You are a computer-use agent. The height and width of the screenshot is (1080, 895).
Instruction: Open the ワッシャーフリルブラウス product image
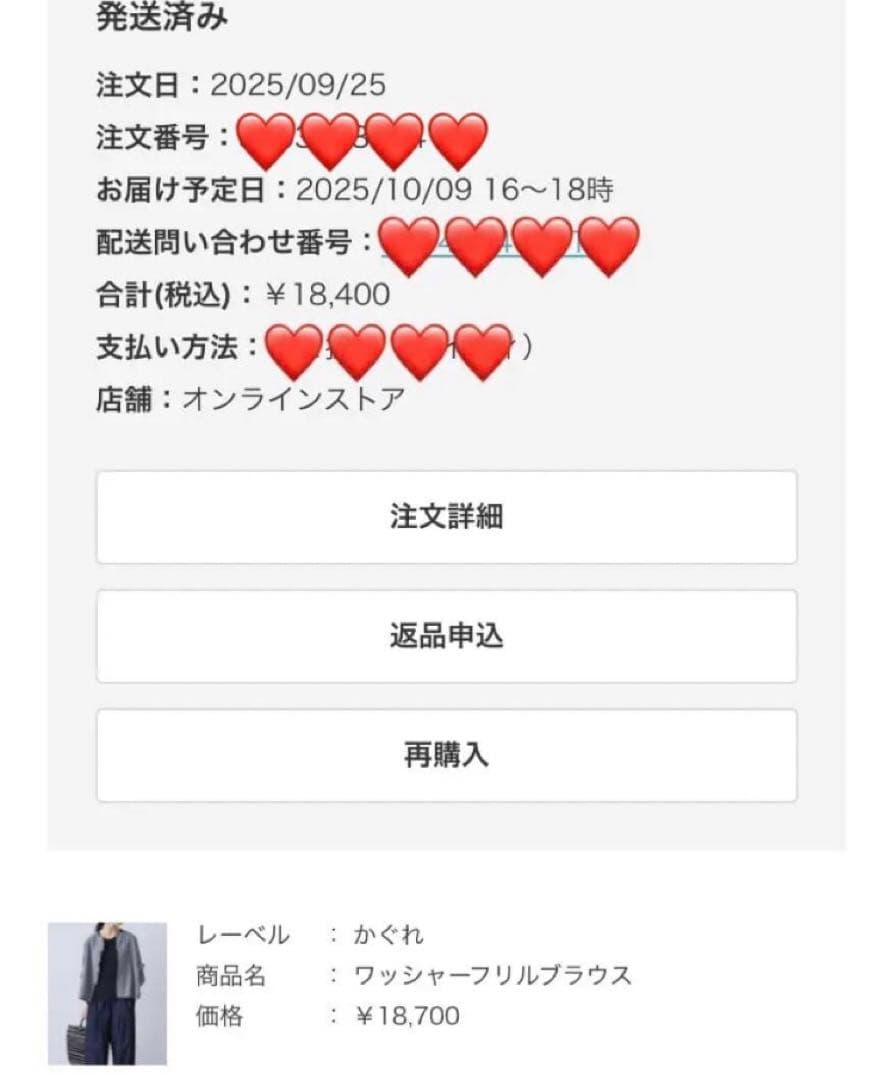click(x=107, y=992)
